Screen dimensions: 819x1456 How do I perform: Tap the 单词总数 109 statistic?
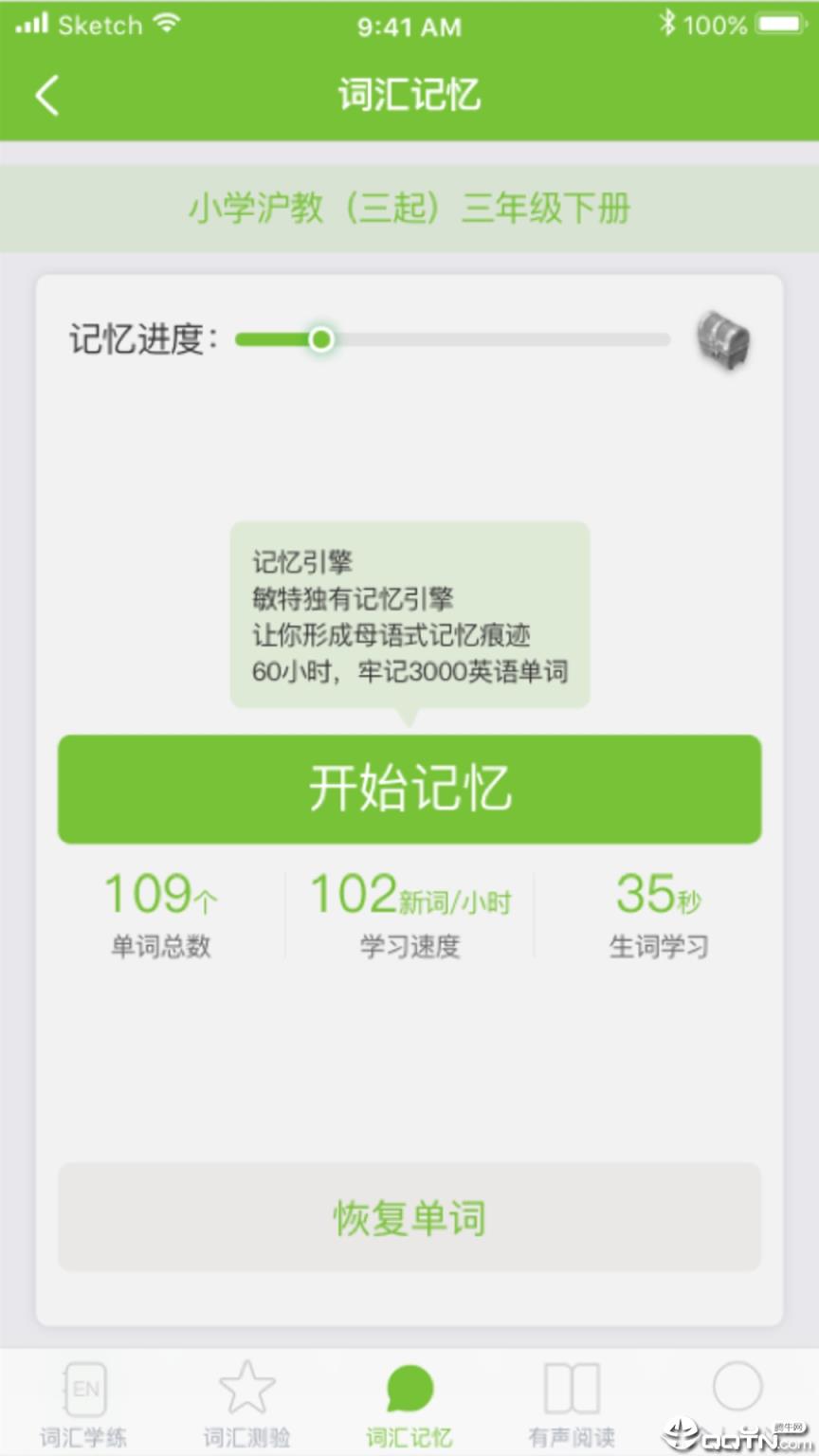point(161,910)
